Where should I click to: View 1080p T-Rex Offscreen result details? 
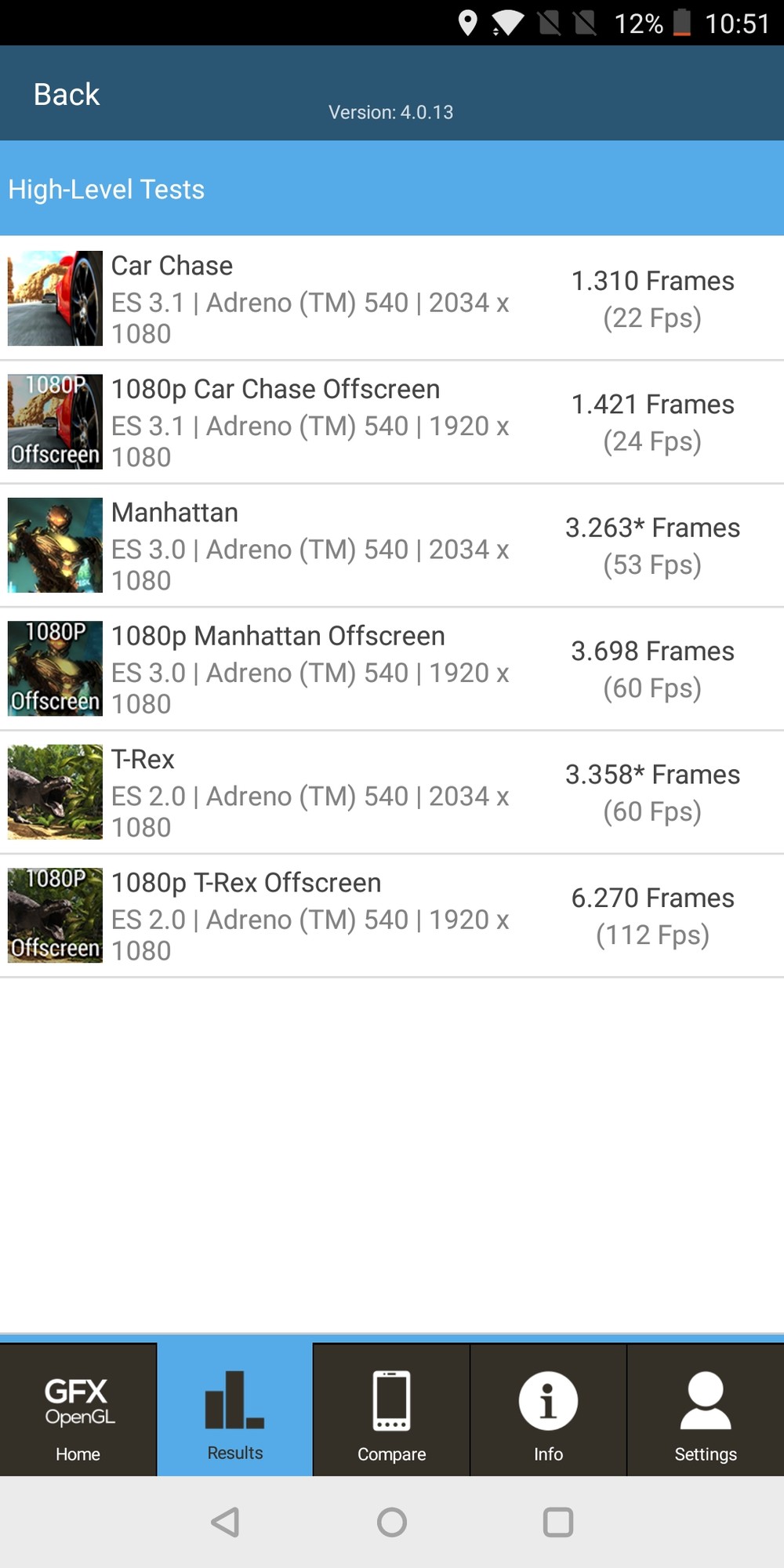coord(392,916)
